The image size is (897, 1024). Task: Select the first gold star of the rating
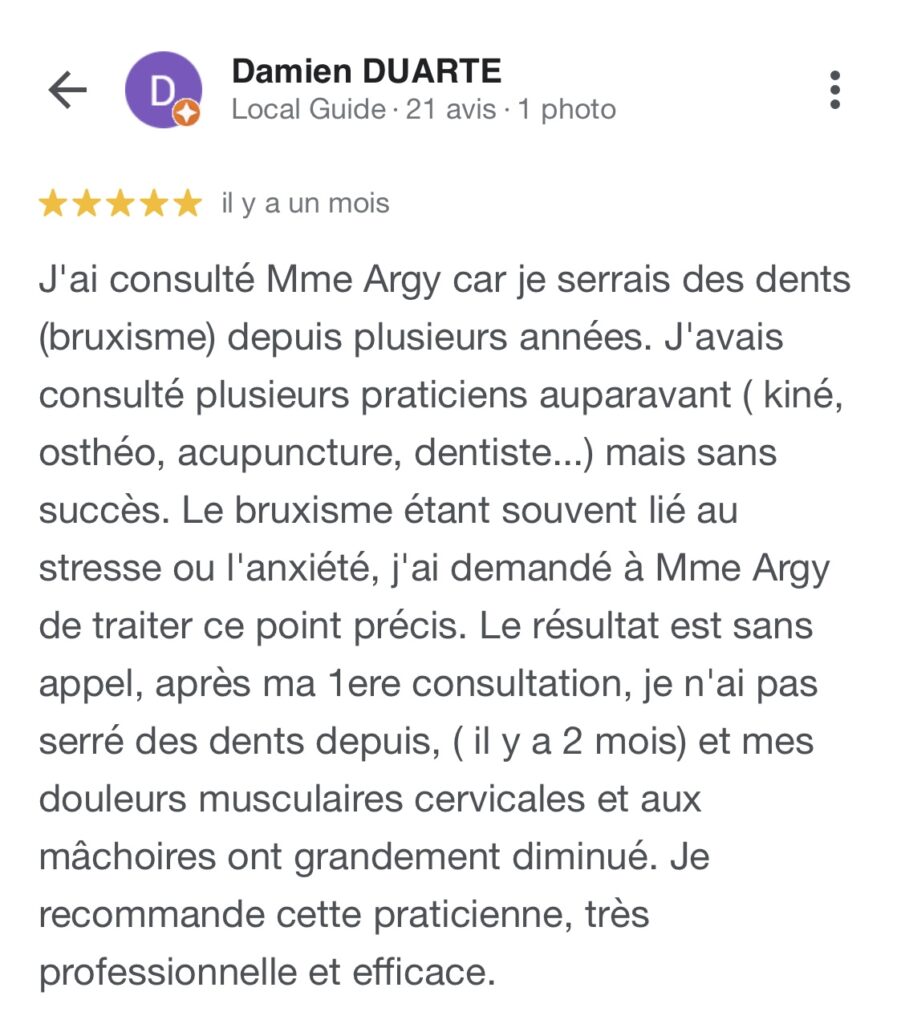point(52,203)
